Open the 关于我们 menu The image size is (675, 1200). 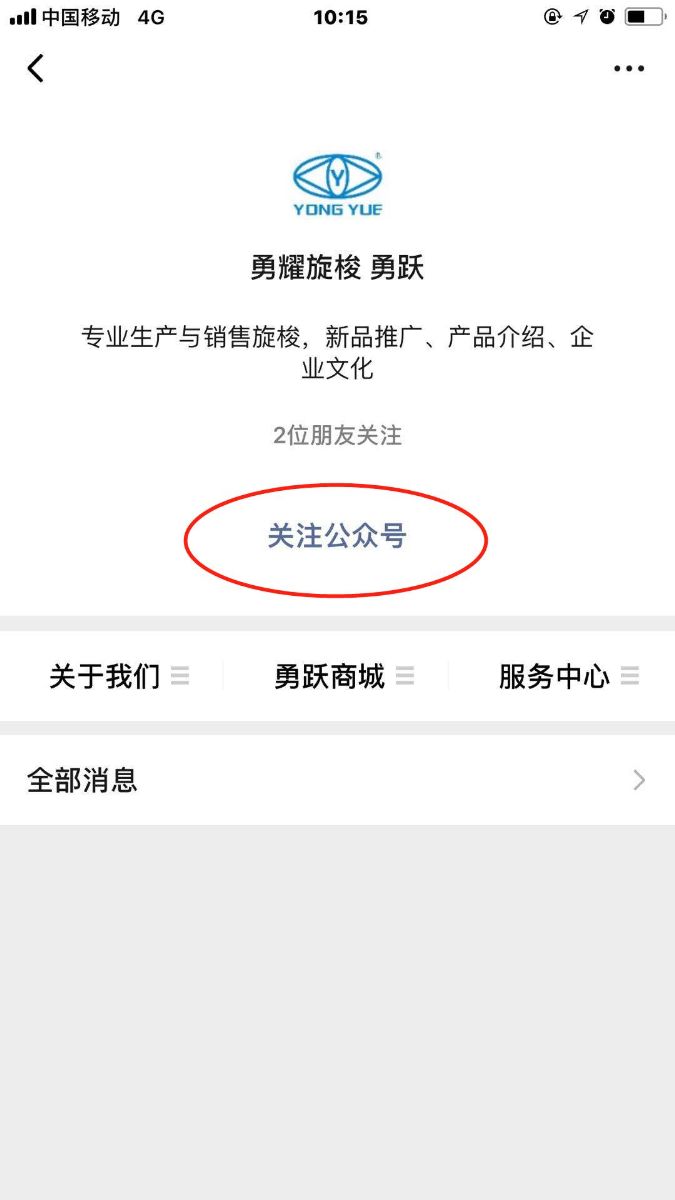118,677
